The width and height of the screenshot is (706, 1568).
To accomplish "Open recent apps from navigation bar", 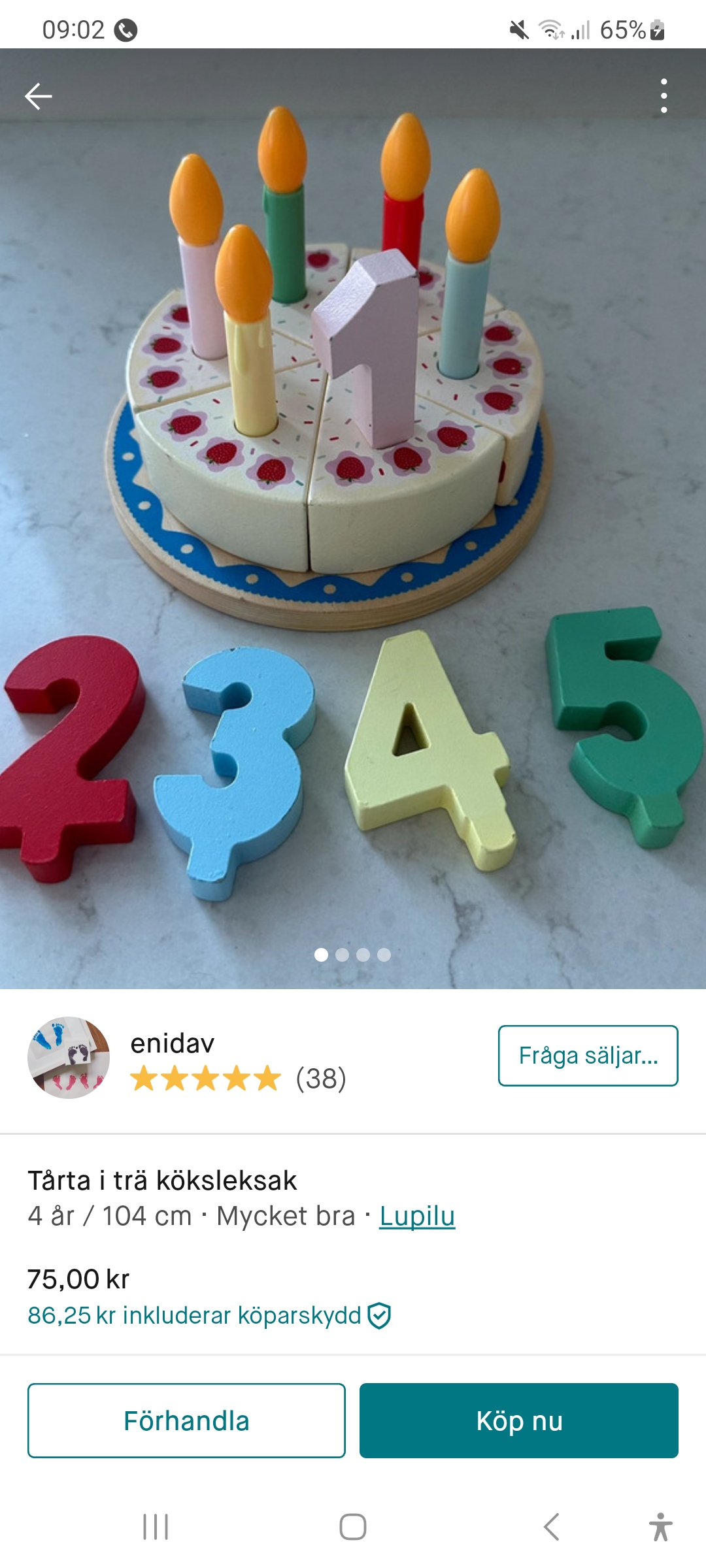I will point(156,1527).
